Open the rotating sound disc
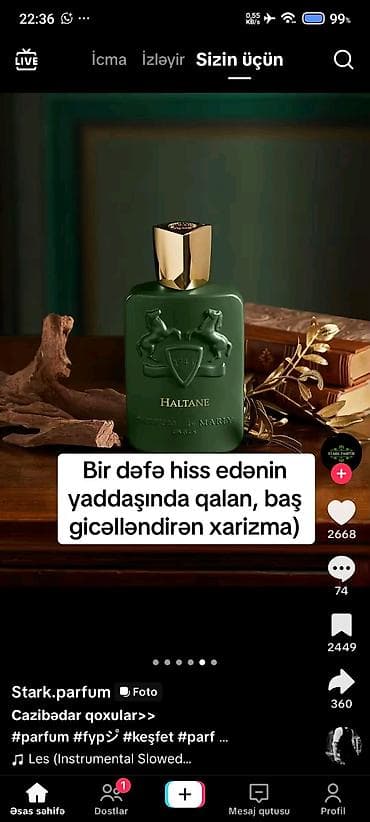This screenshot has height=822, width=370. point(343,745)
